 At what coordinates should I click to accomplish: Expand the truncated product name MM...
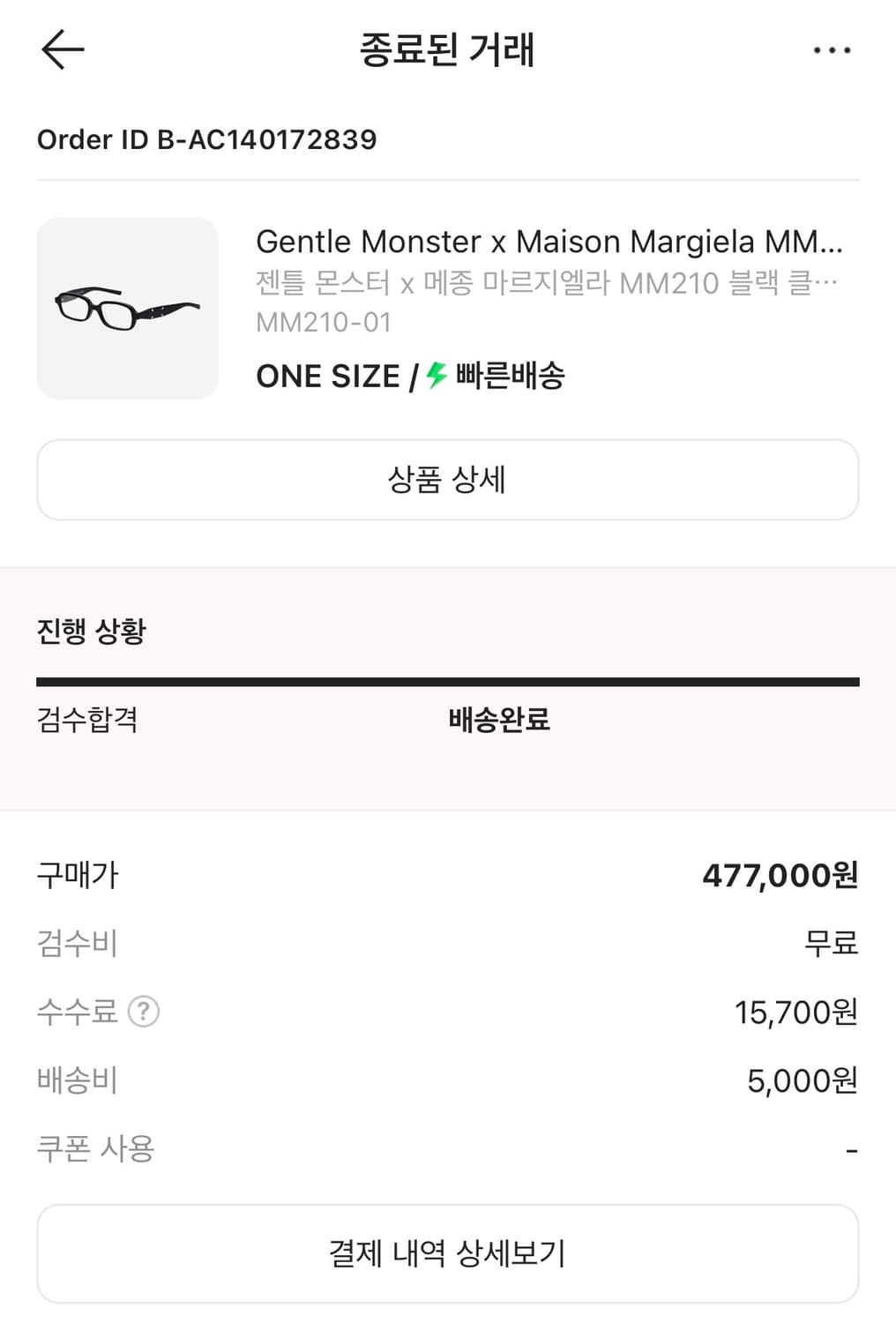pyautogui.click(x=549, y=242)
